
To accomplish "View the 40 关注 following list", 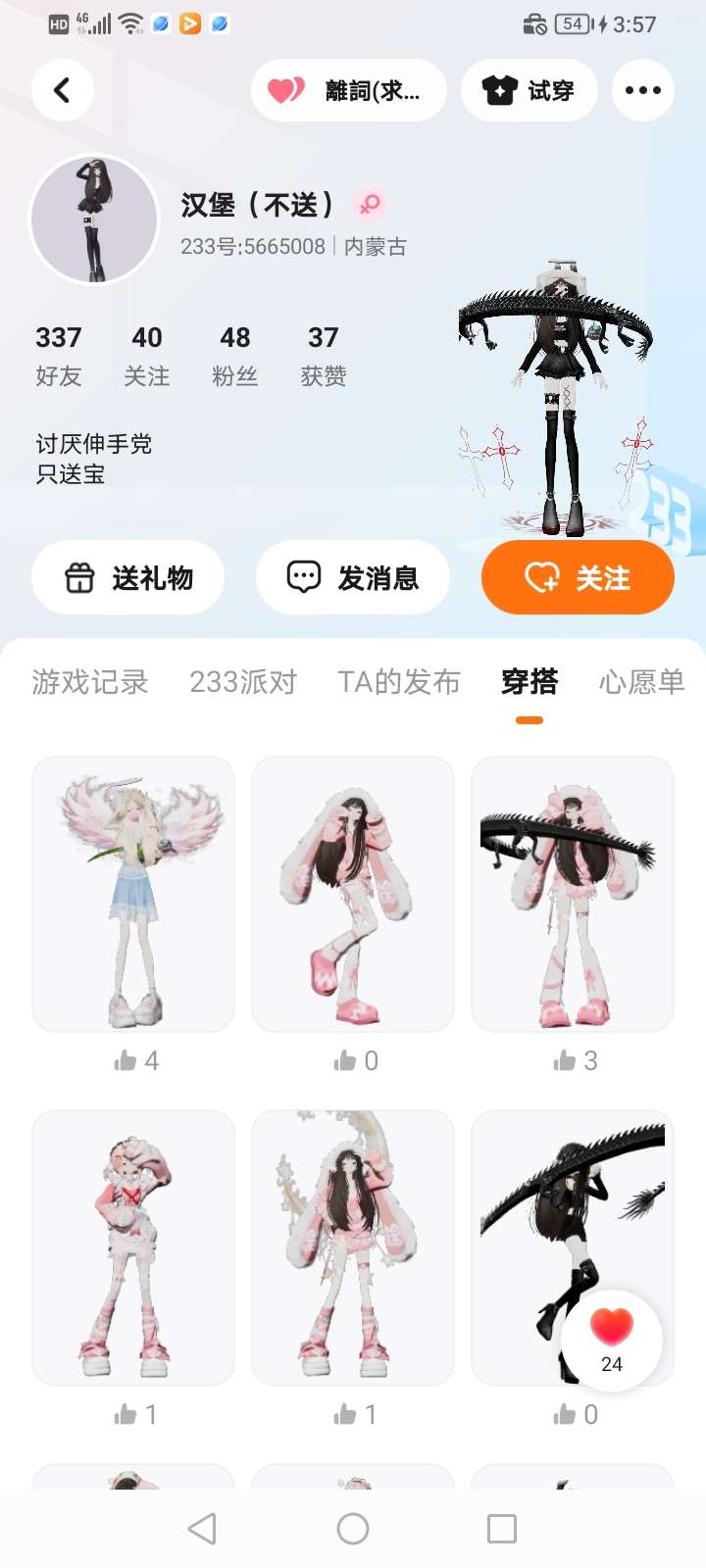I will (x=147, y=356).
